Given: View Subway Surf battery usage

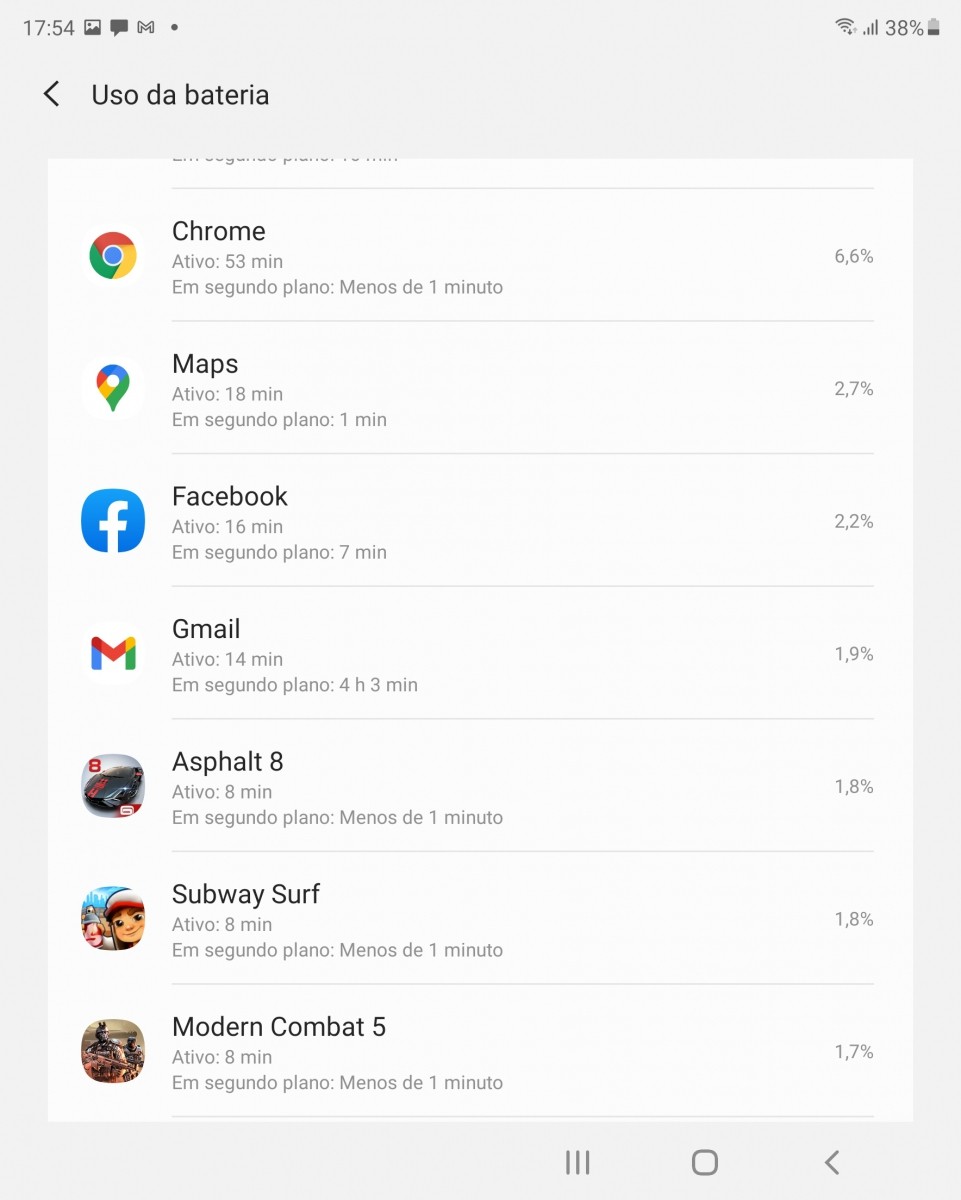Looking at the screenshot, I should pos(480,918).
